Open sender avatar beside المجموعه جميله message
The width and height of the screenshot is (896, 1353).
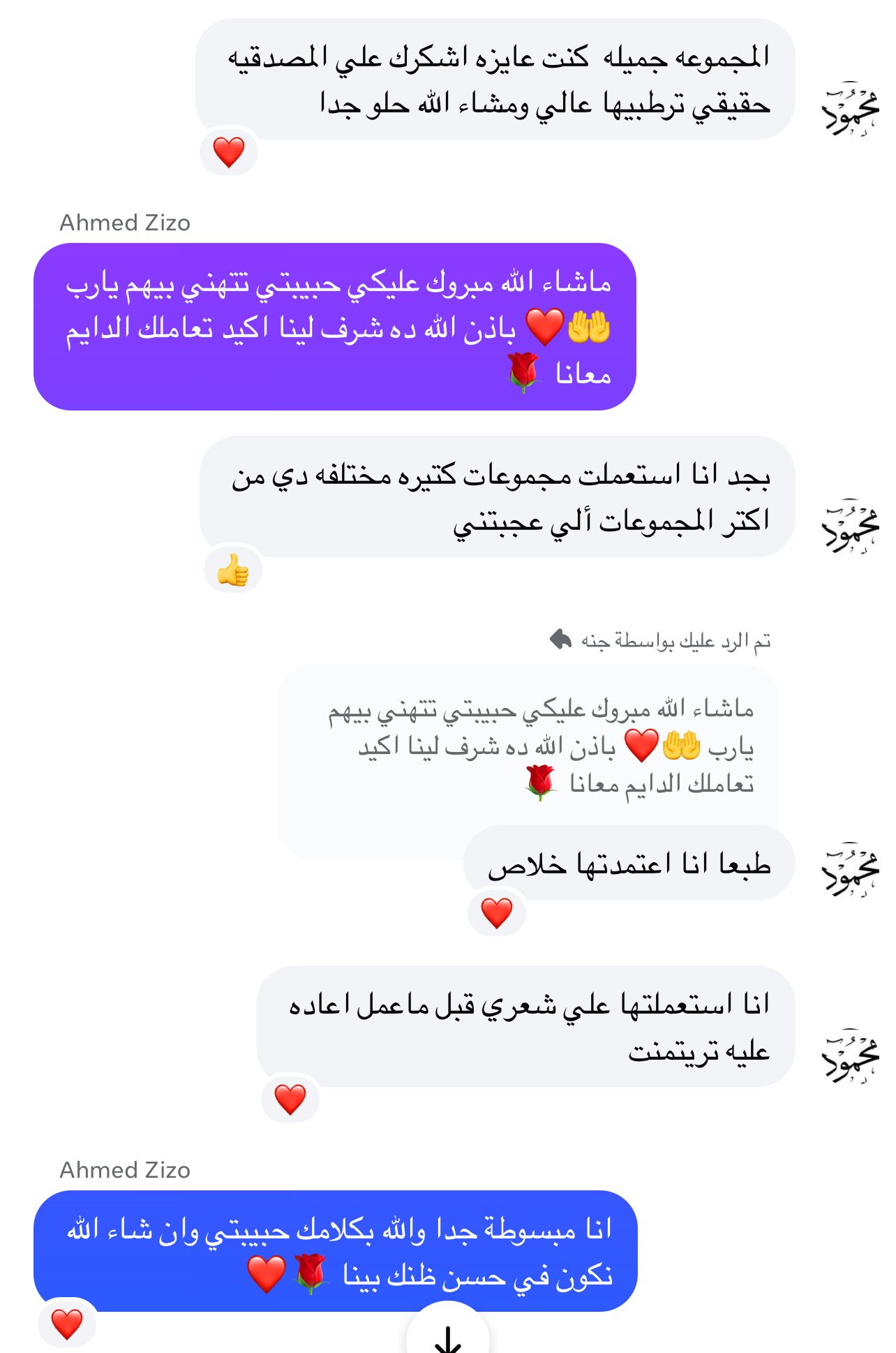point(850,109)
